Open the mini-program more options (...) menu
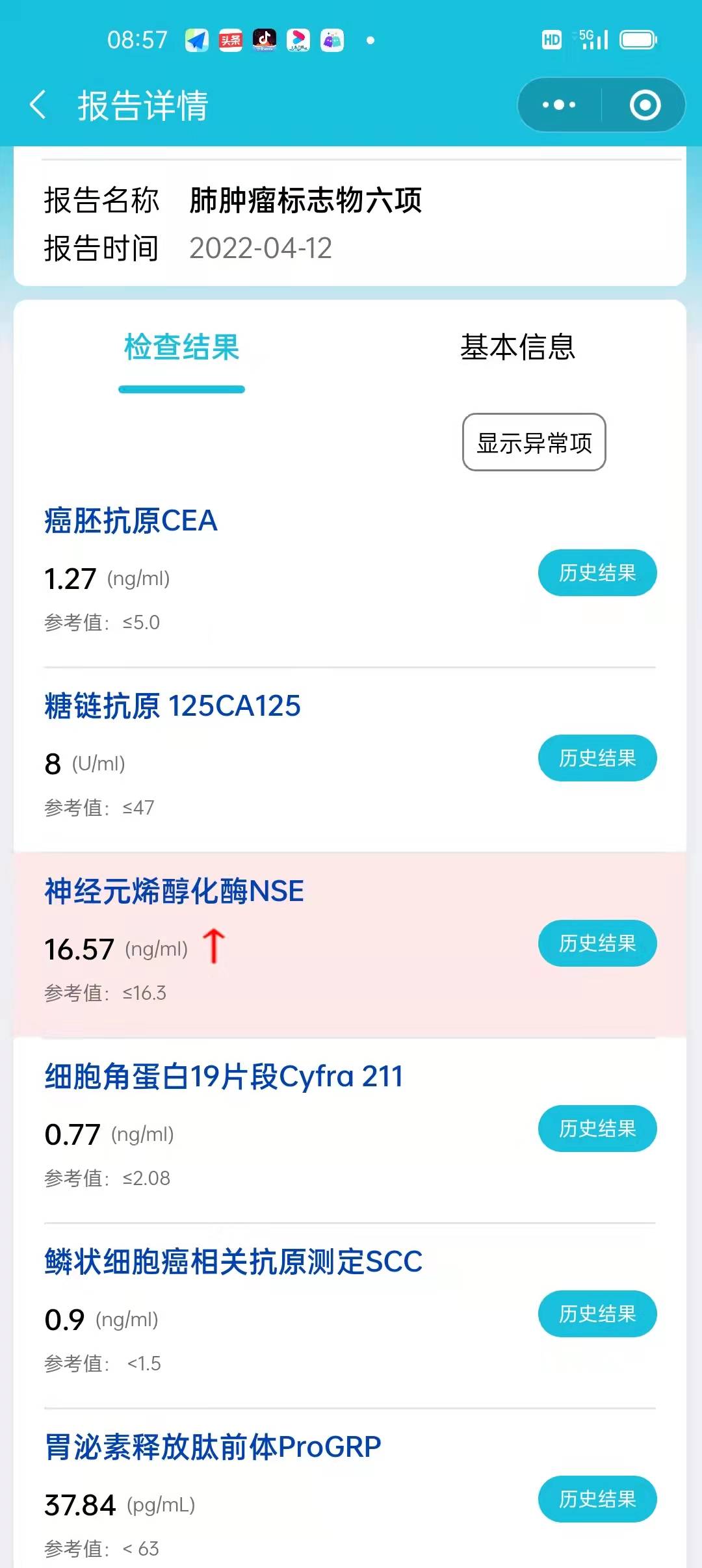This screenshot has width=702, height=1568. [x=559, y=104]
